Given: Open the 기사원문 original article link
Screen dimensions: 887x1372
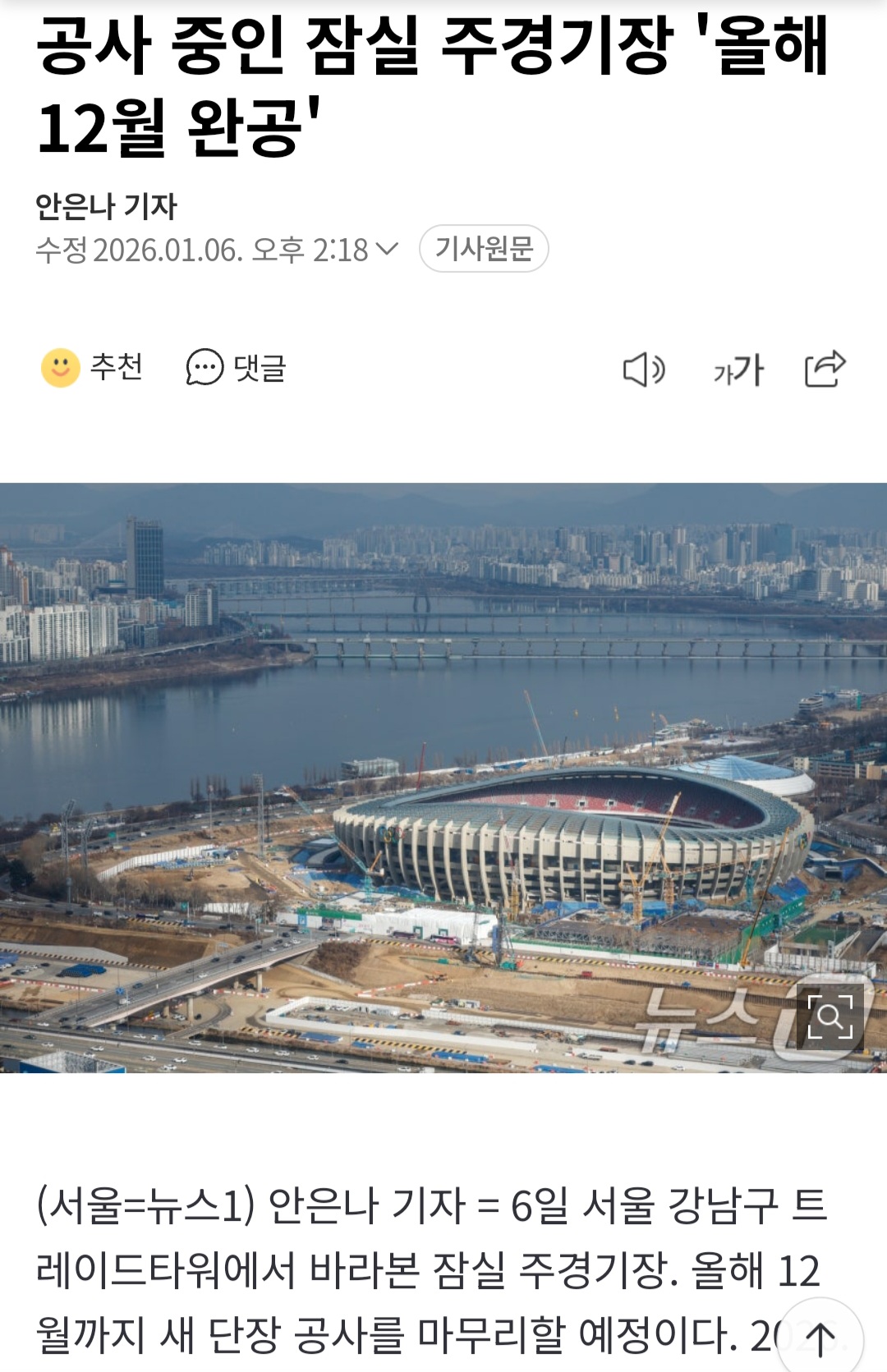Looking at the screenshot, I should tap(484, 249).
